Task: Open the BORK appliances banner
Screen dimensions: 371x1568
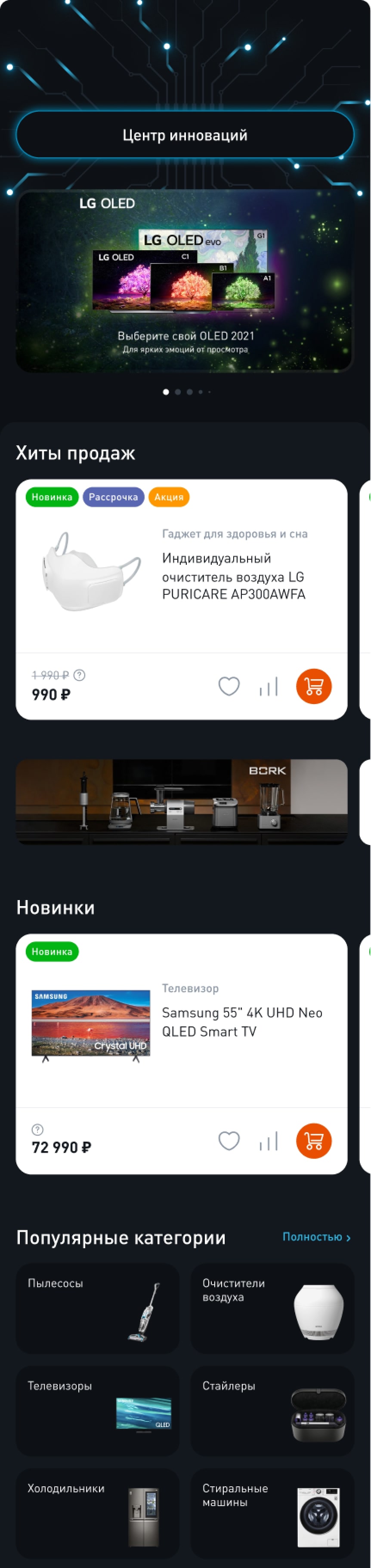Action: point(182,801)
